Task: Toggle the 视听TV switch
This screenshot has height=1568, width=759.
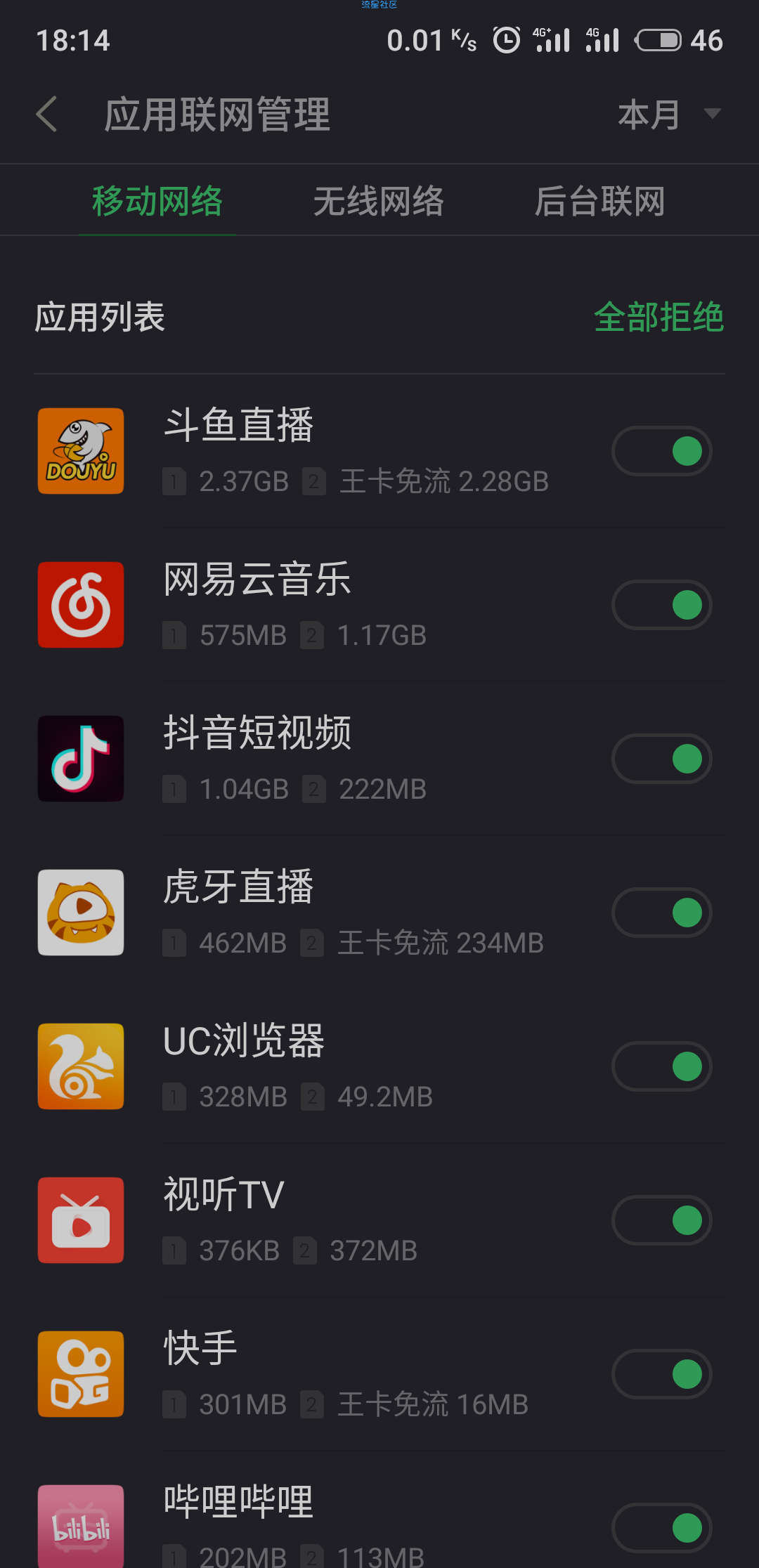Action: [x=662, y=1220]
